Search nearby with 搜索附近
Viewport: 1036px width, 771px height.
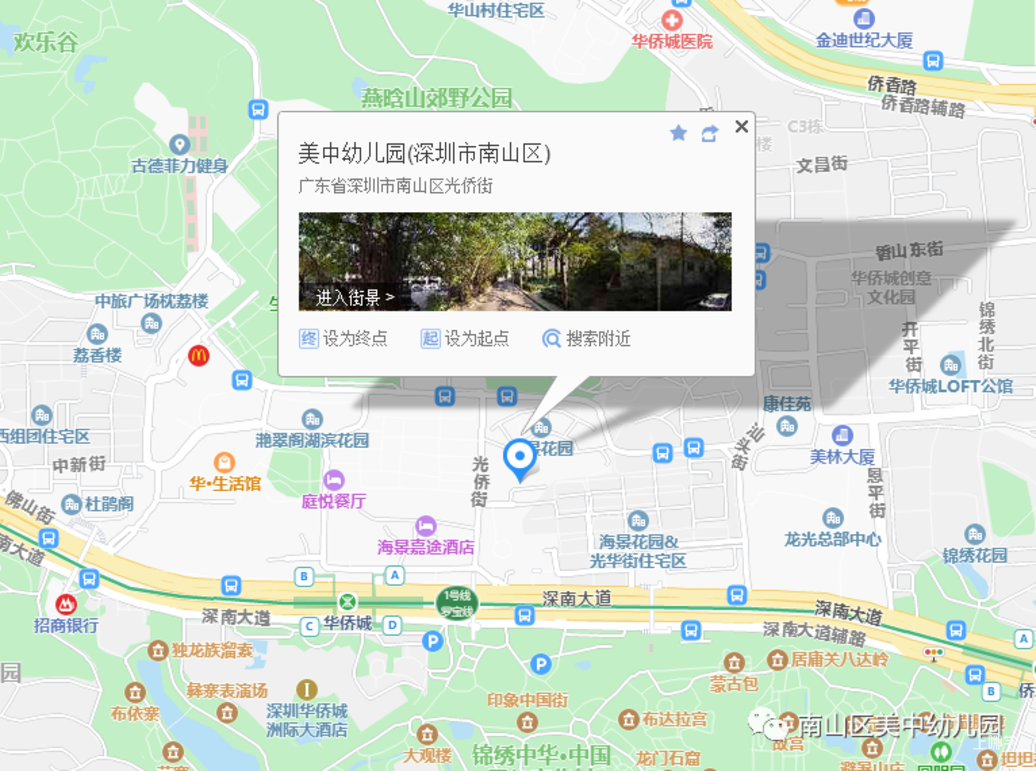587,339
